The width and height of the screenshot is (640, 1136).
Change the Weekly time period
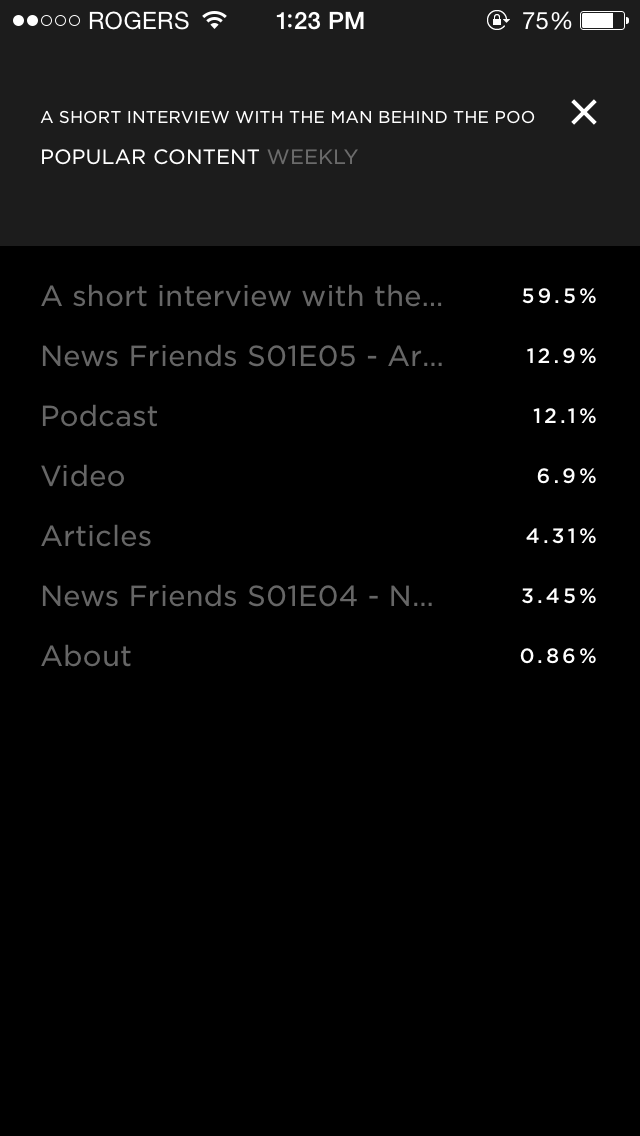(312, 157)
